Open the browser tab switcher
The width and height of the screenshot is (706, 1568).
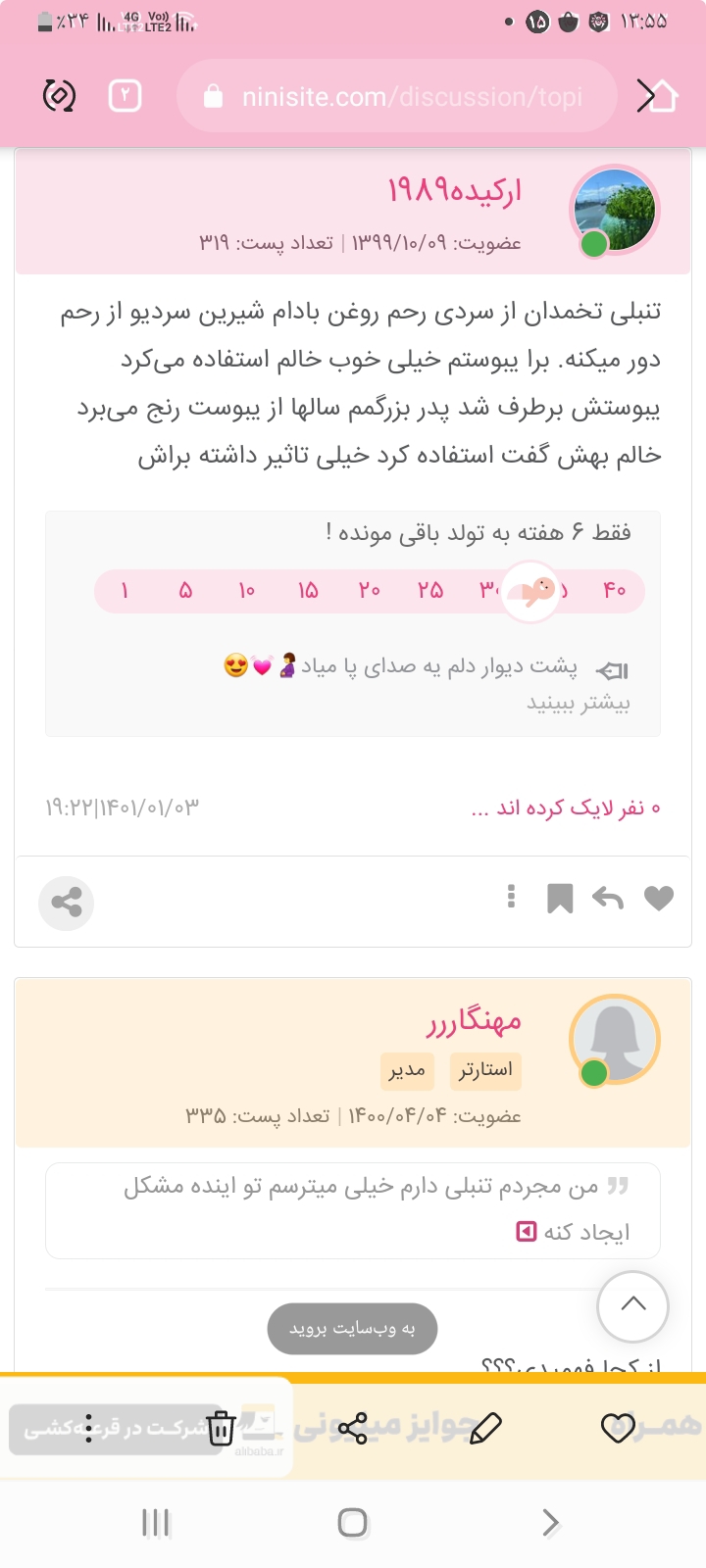coord(125,96)
